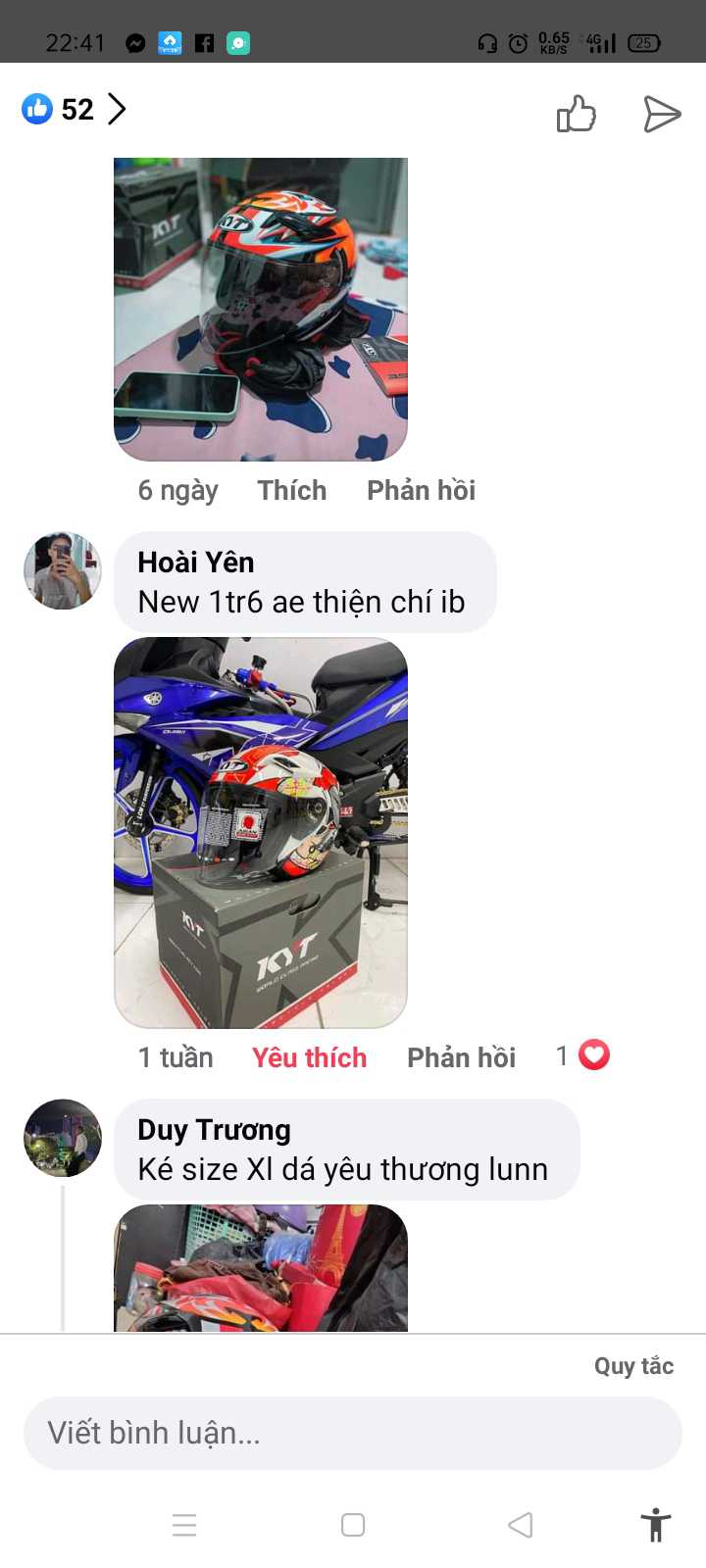The image size is (706, 1568).
Task: Open Duy Trương's attached photo
Action: click(261, 1269)
